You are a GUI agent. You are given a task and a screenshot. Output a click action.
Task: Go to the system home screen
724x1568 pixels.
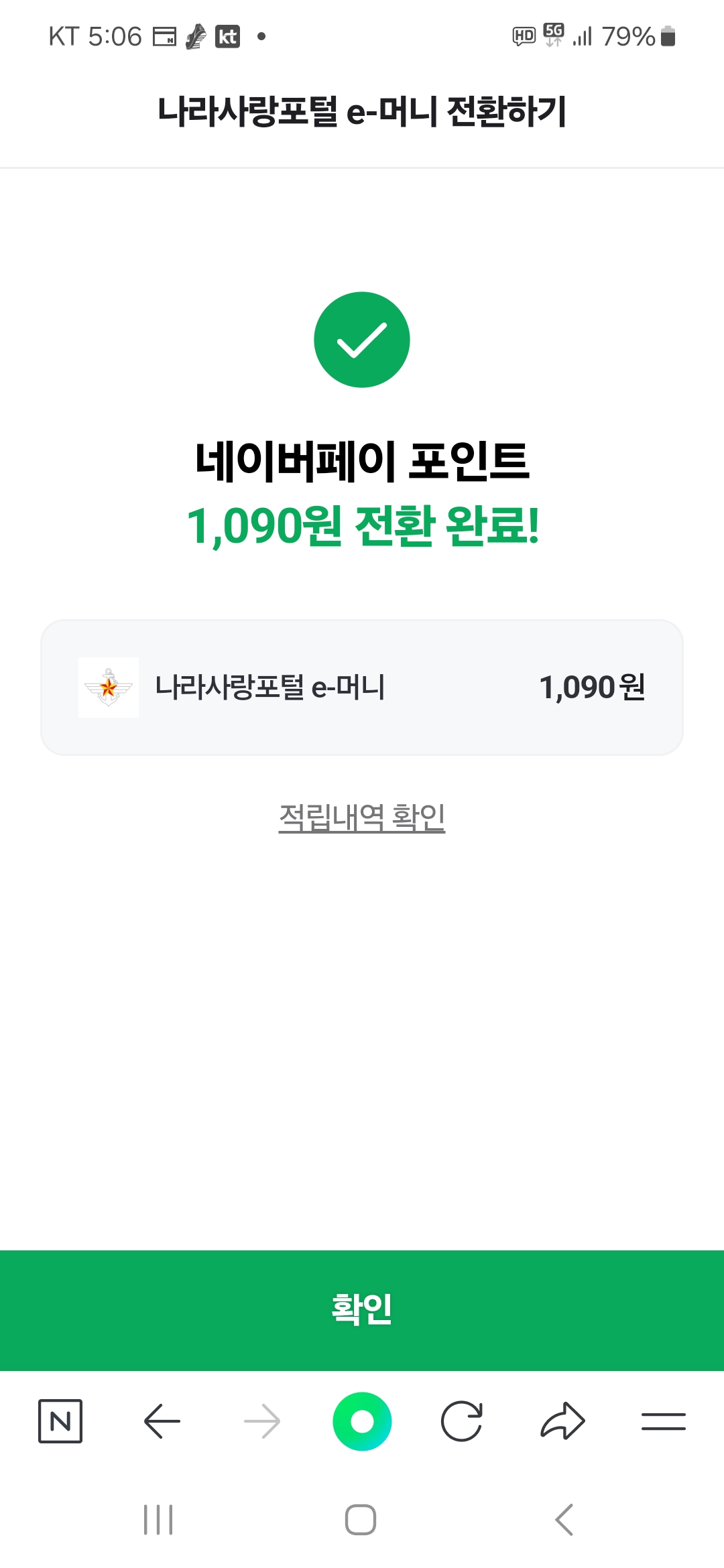pyautogui.click(x=361, y=1519)
